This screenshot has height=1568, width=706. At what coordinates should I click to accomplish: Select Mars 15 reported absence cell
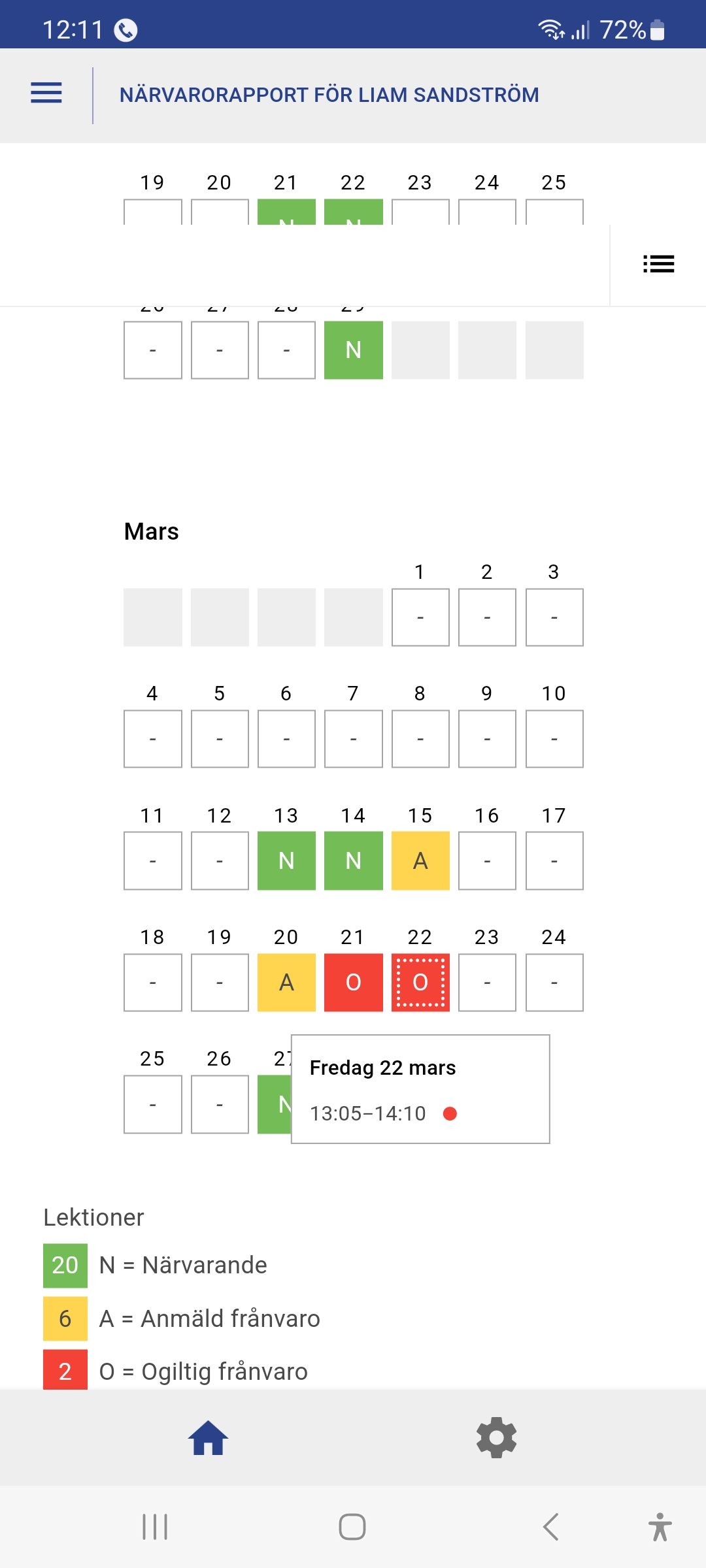click(x=420, y=860)
